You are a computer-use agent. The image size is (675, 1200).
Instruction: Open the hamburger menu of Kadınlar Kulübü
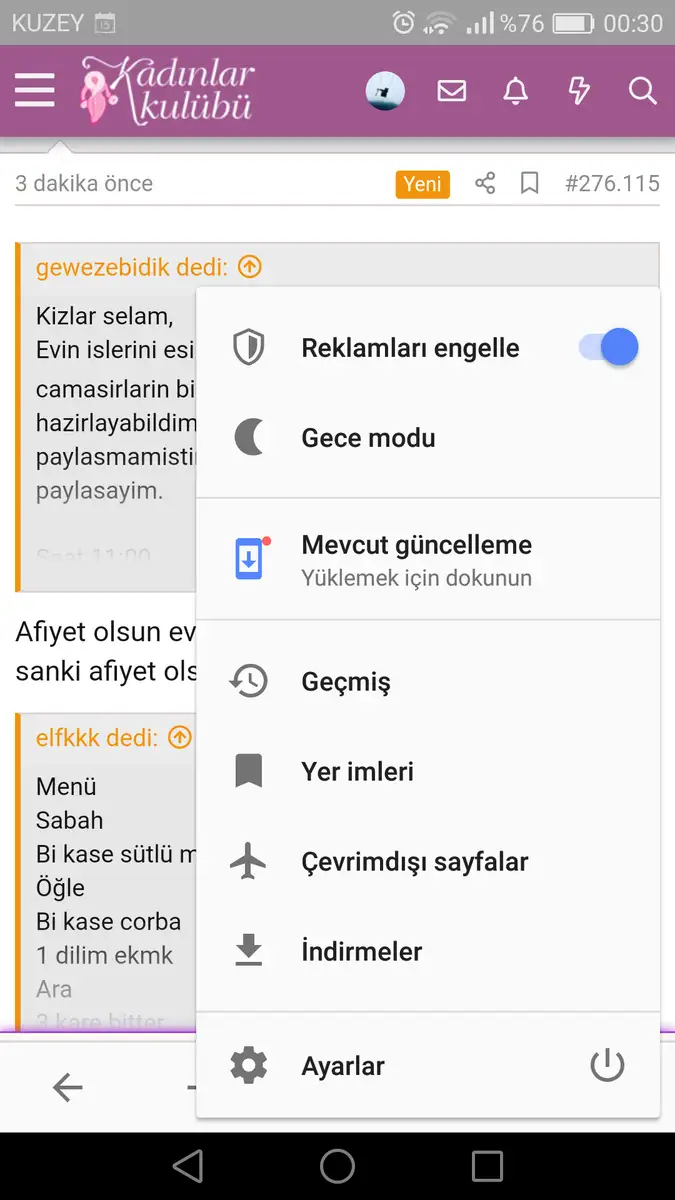point(35,91)
